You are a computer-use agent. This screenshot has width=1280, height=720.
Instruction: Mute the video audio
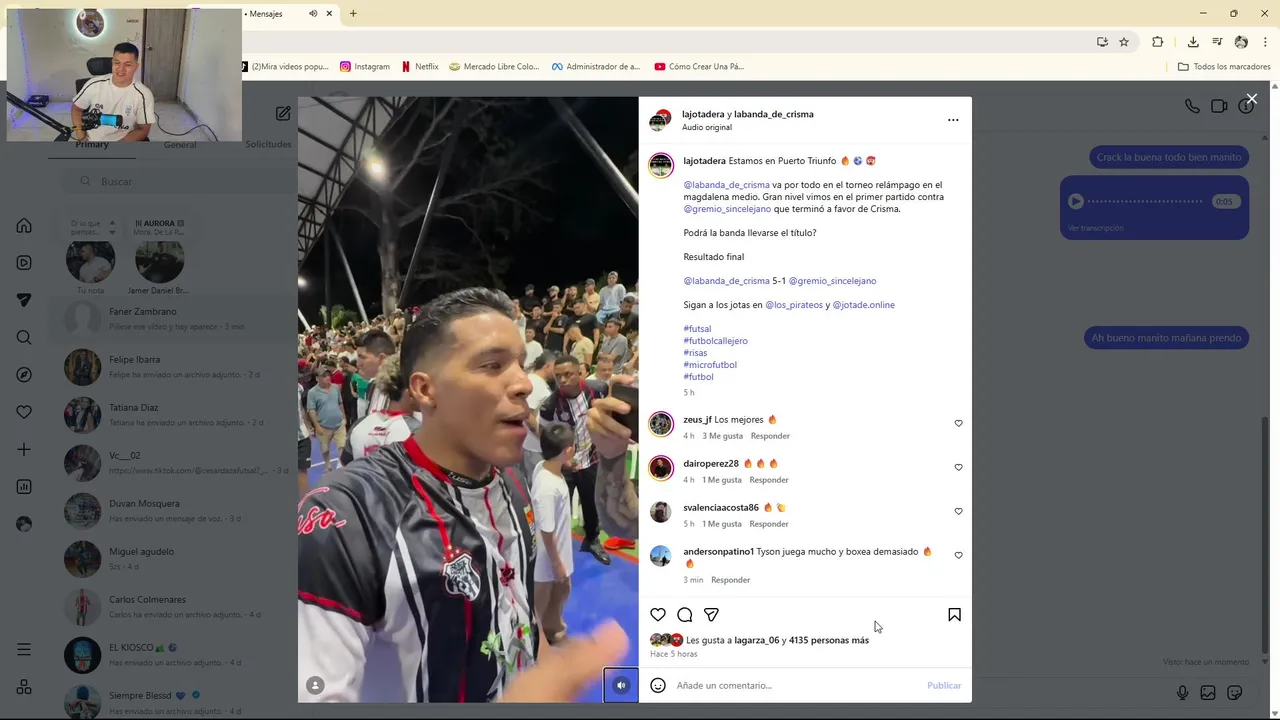click(621, 685)
